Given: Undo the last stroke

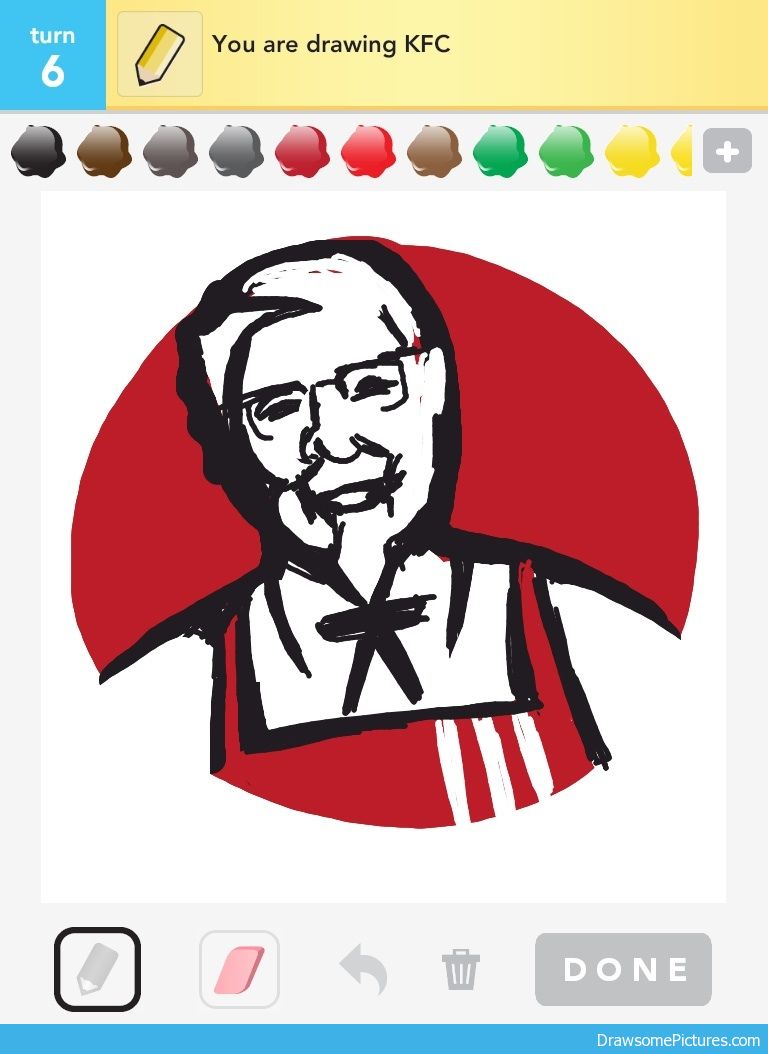Looking at the screenshot, I should pos(362,969).
